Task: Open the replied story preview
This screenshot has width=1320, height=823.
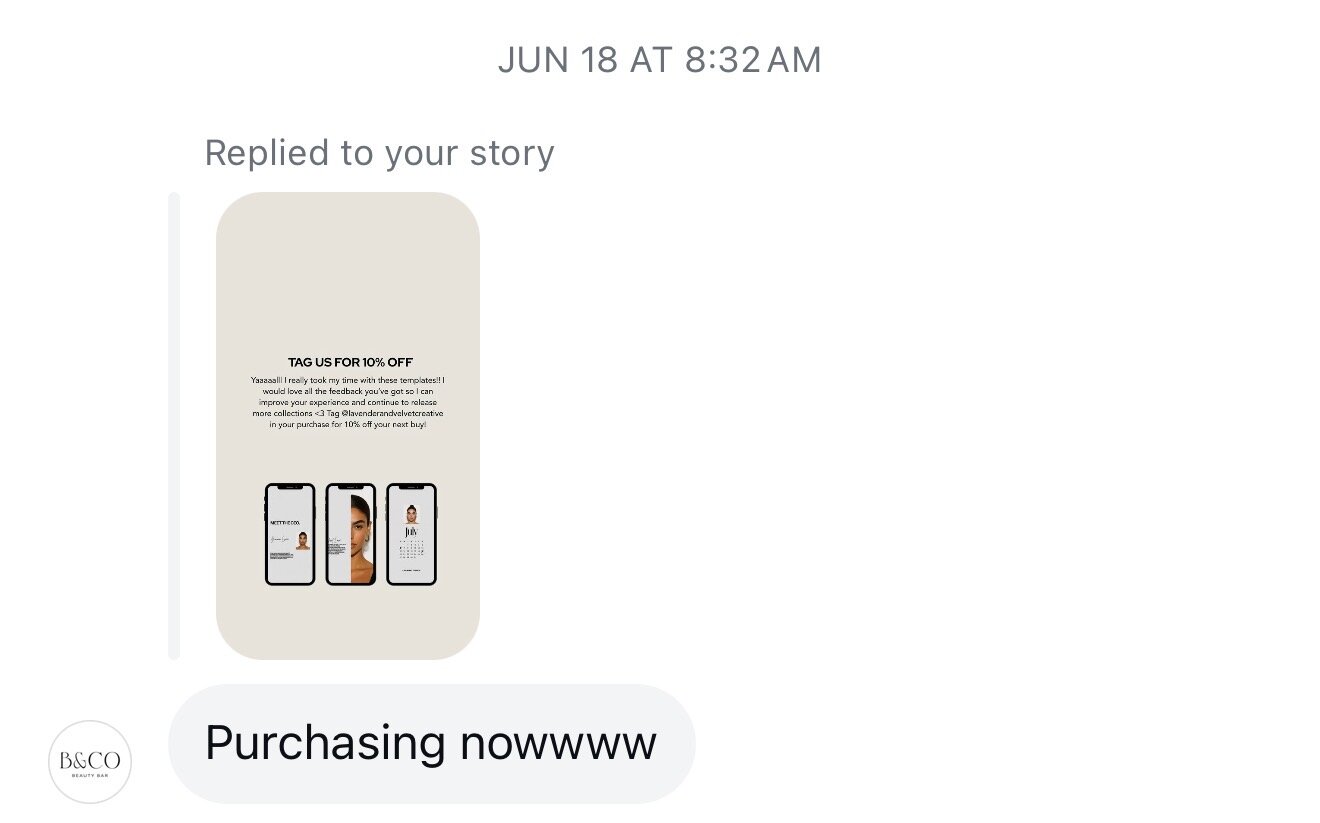Action: pos(347,425)
